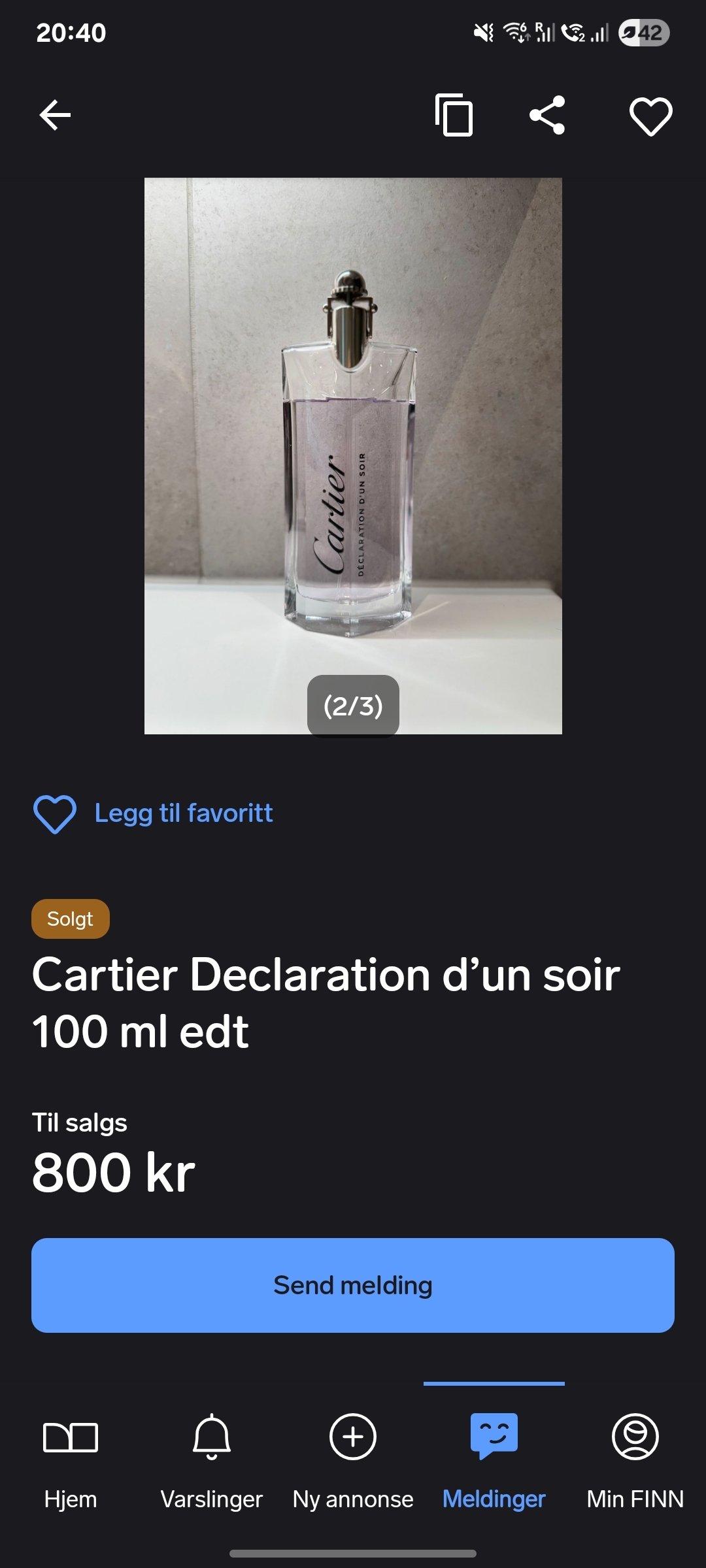Open the Cartier bottle photo
Viewport: 706px width, 1568px height.
(x=353, y=455)
